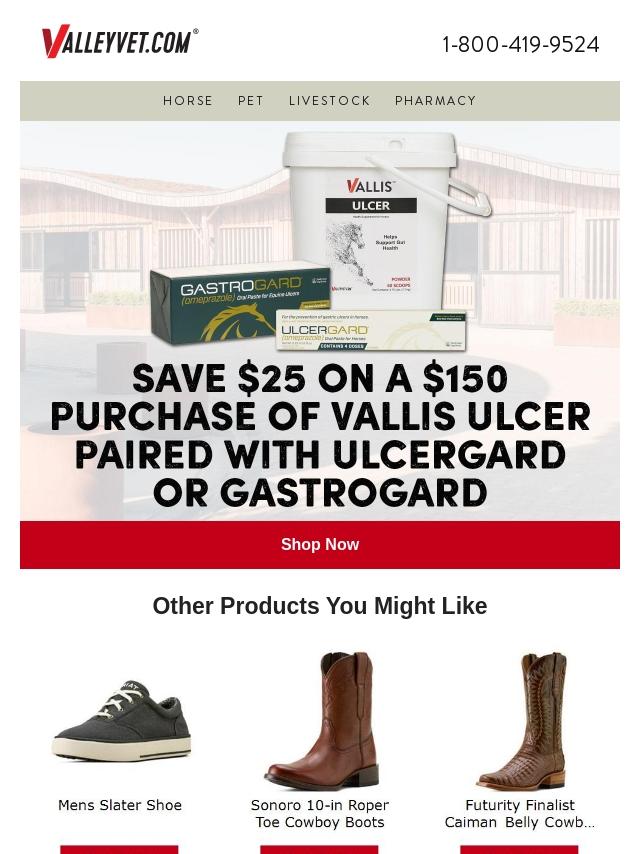Open the Pet category
640x854 pixels.
click(x=251, y=101)
